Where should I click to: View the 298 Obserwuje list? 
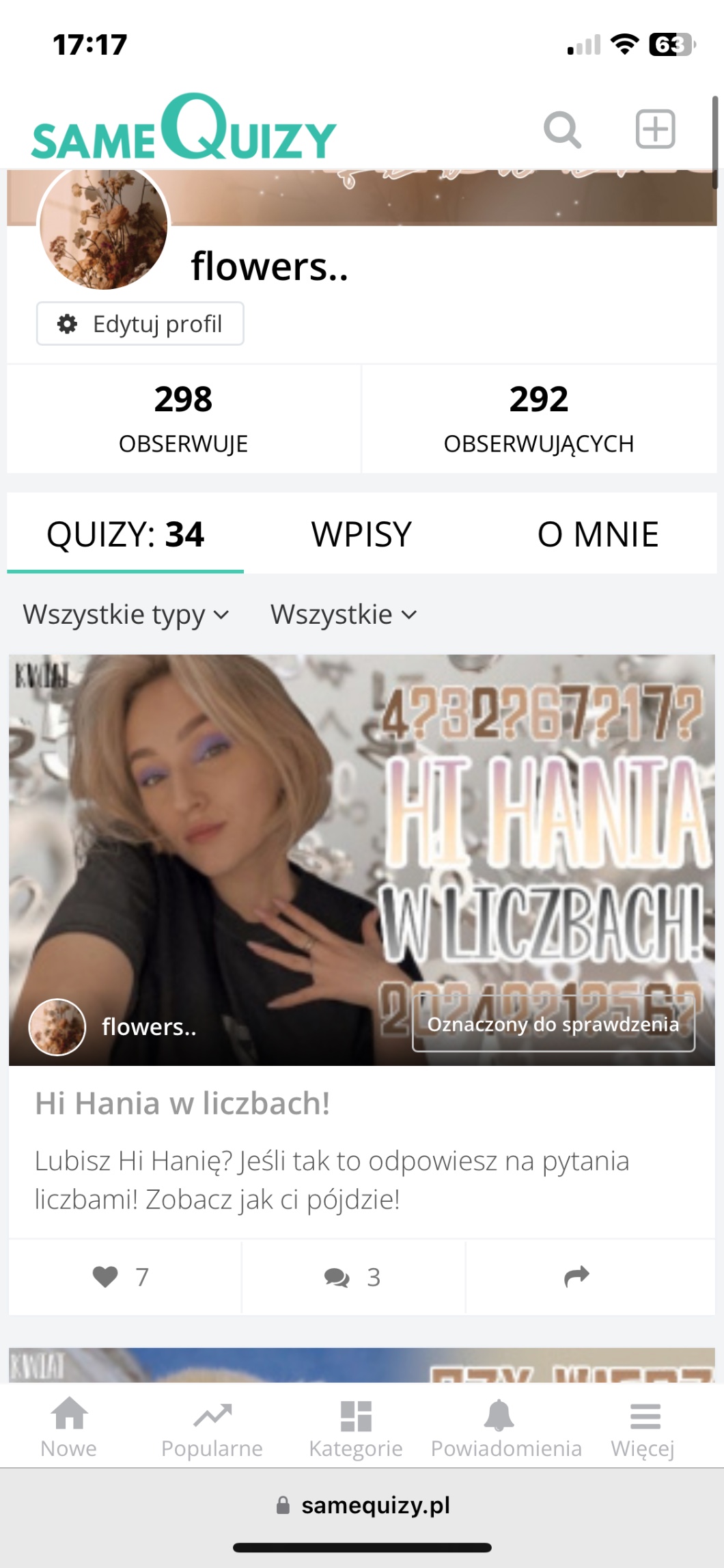183,418
